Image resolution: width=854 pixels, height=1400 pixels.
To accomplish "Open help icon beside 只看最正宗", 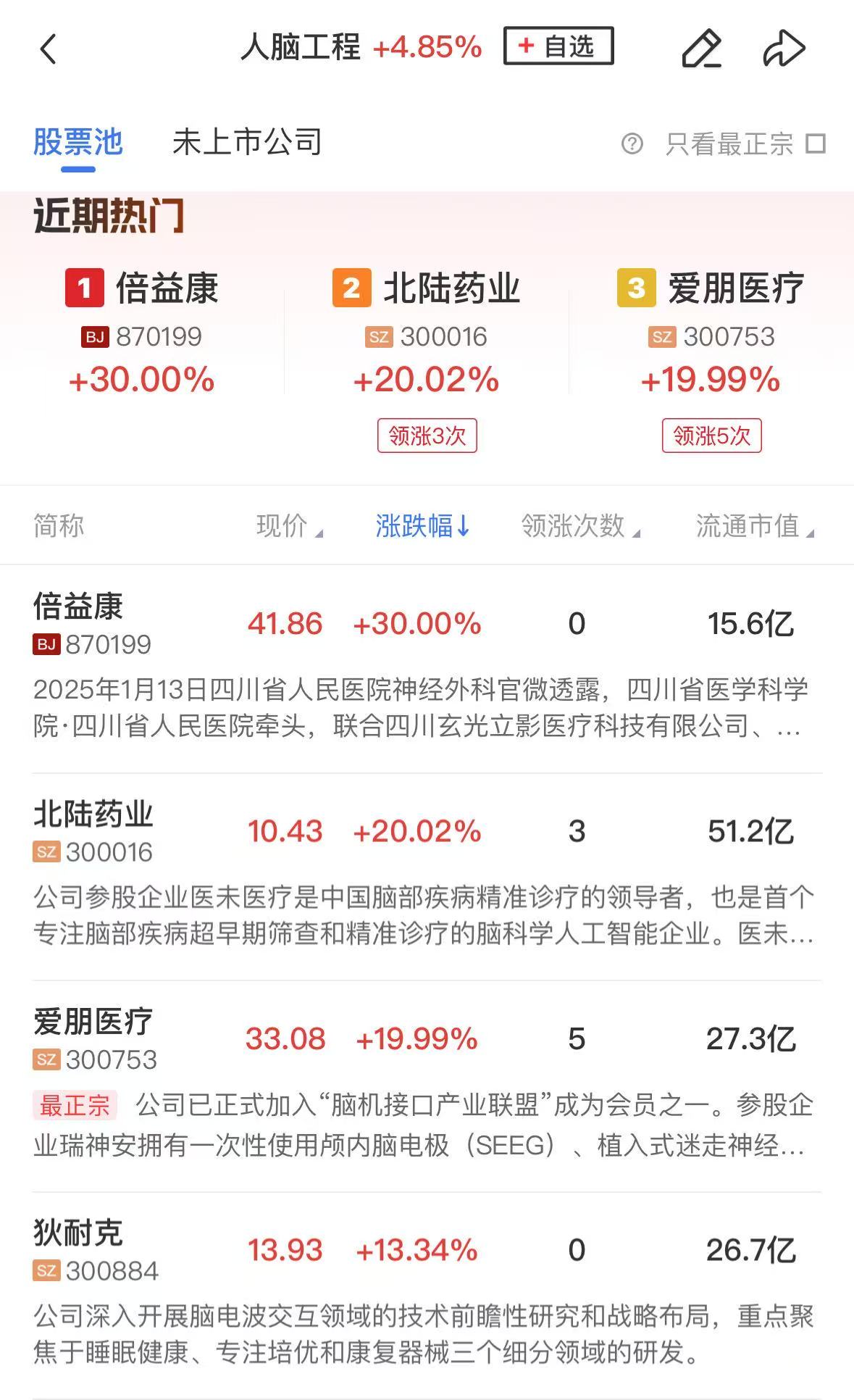I will [632, 143].
